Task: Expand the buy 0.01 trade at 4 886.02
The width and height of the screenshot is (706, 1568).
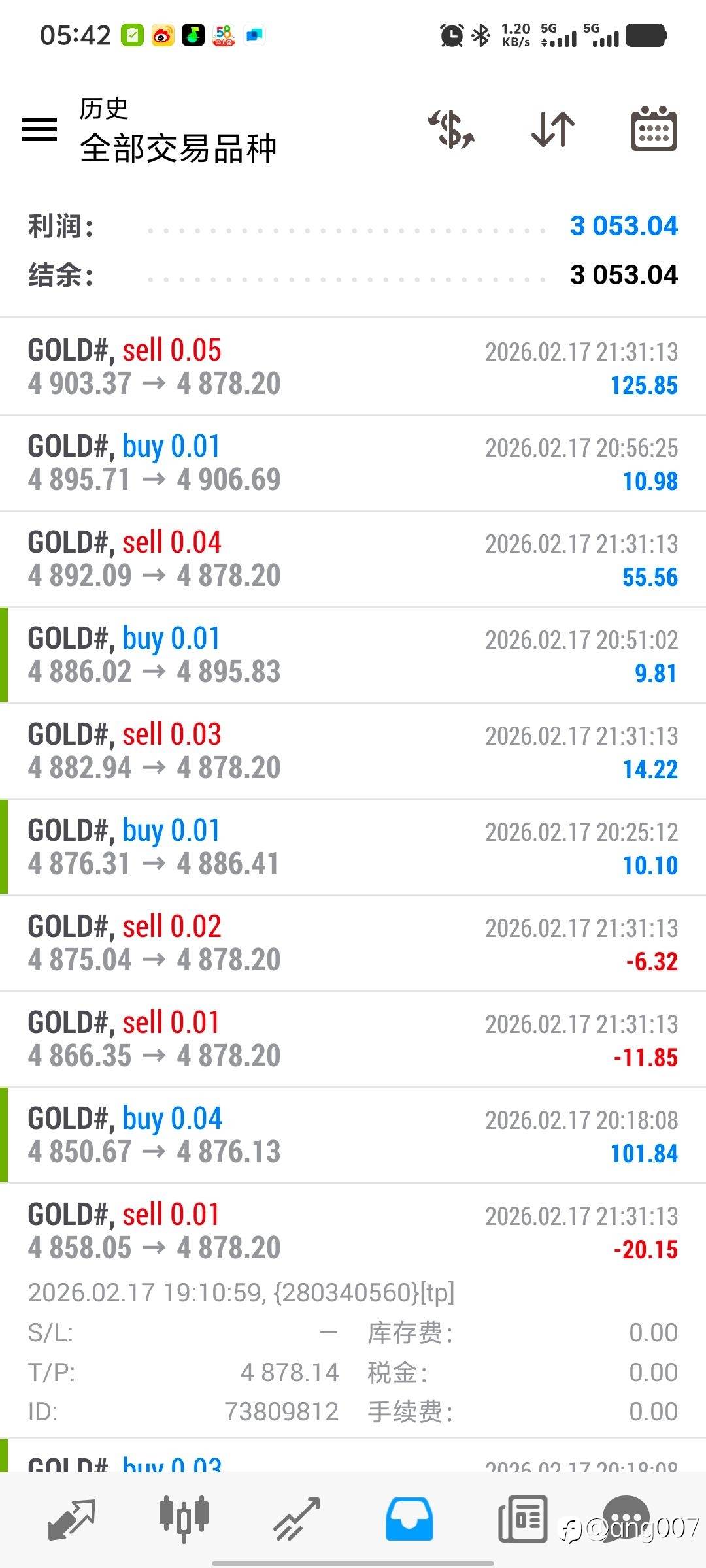Action: pyautogui.click(x=353, y=655)
